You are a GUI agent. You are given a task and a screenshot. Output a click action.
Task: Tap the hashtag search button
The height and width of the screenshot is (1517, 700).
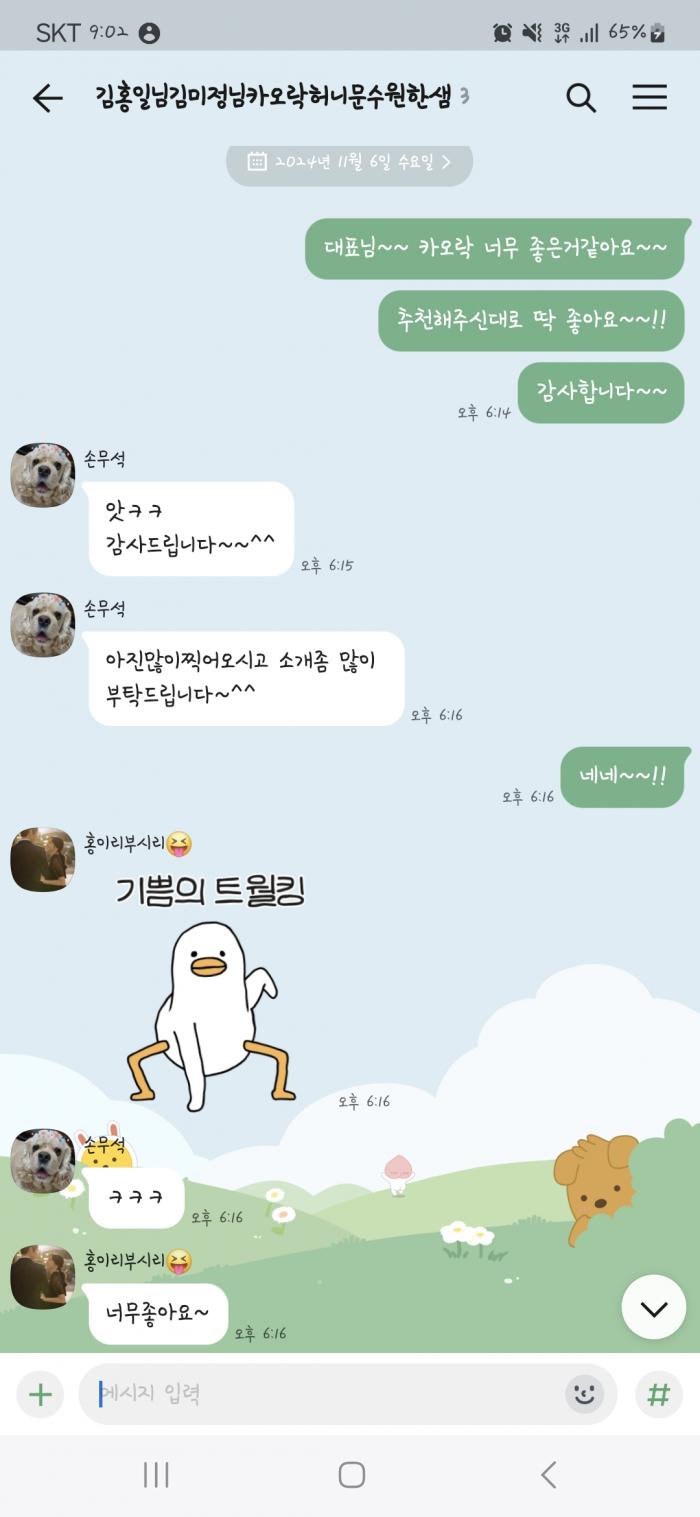(x=658, y=1394)
